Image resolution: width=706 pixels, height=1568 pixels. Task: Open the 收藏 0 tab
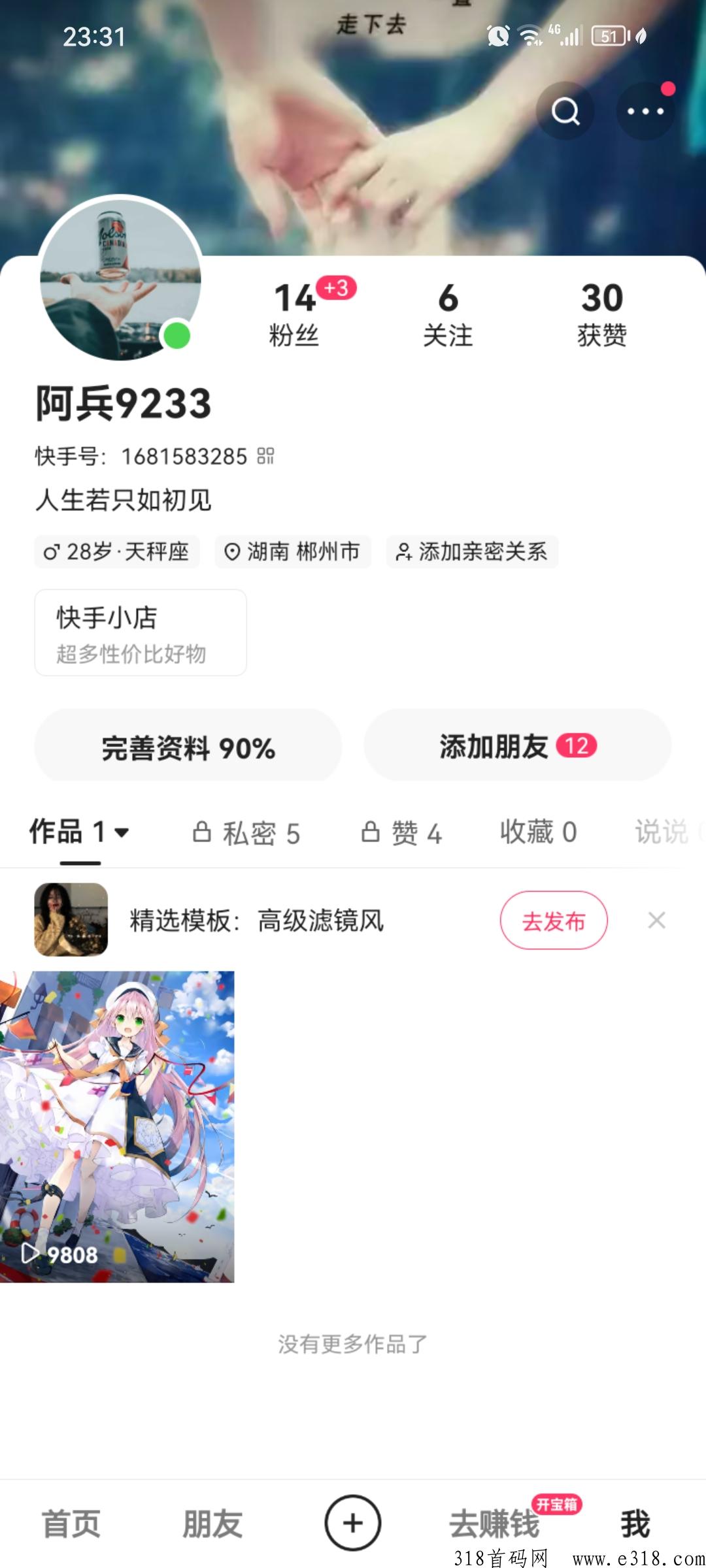click(536, 832)
